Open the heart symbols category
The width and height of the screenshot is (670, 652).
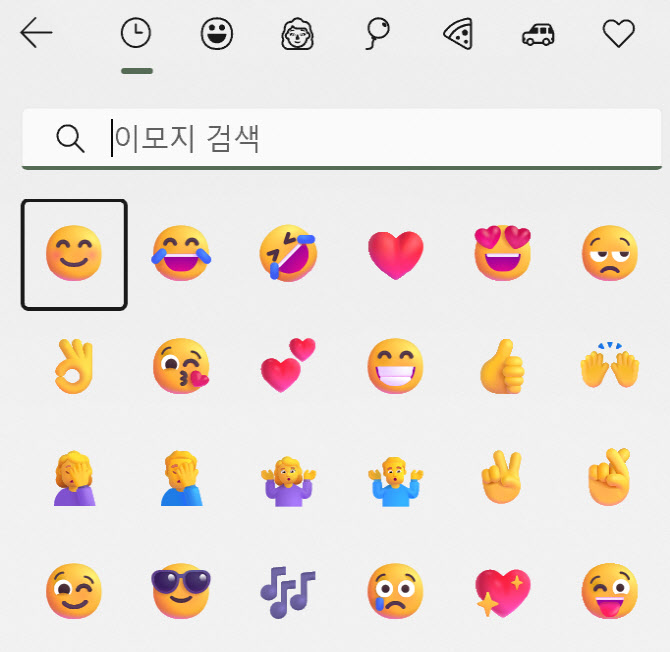coord(619,35)
